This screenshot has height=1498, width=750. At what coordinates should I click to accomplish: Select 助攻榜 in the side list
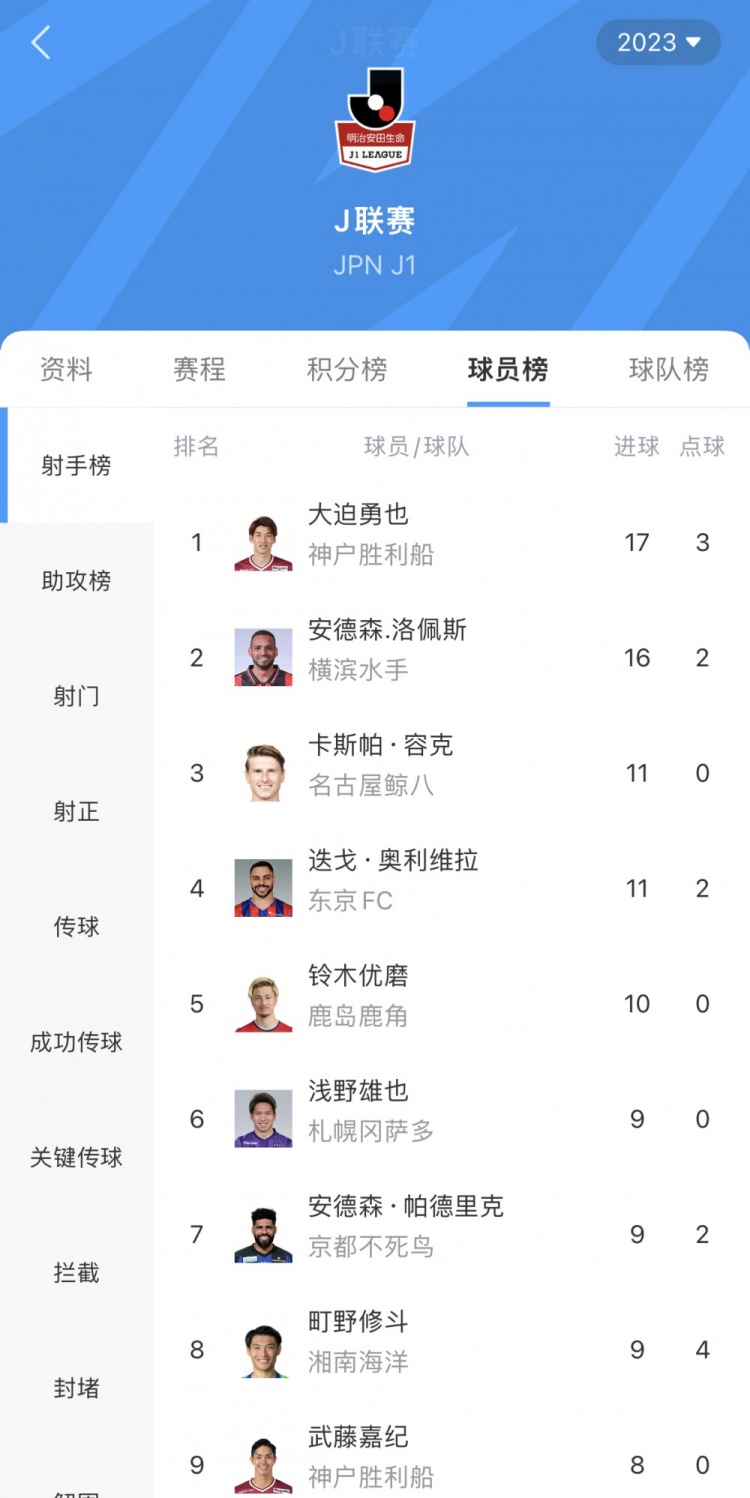[x=76, y=581]
